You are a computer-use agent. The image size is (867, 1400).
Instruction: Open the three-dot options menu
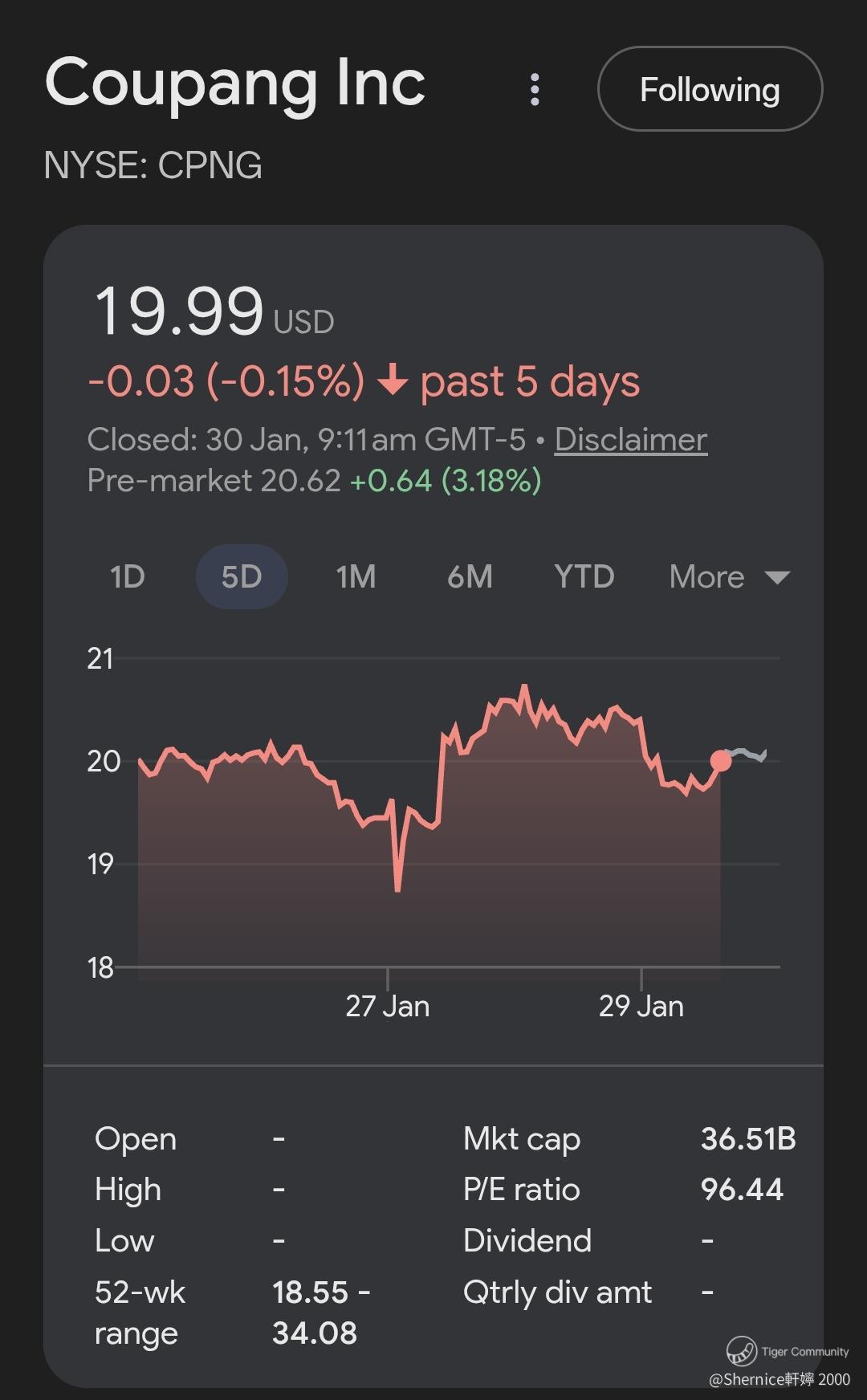535,90
